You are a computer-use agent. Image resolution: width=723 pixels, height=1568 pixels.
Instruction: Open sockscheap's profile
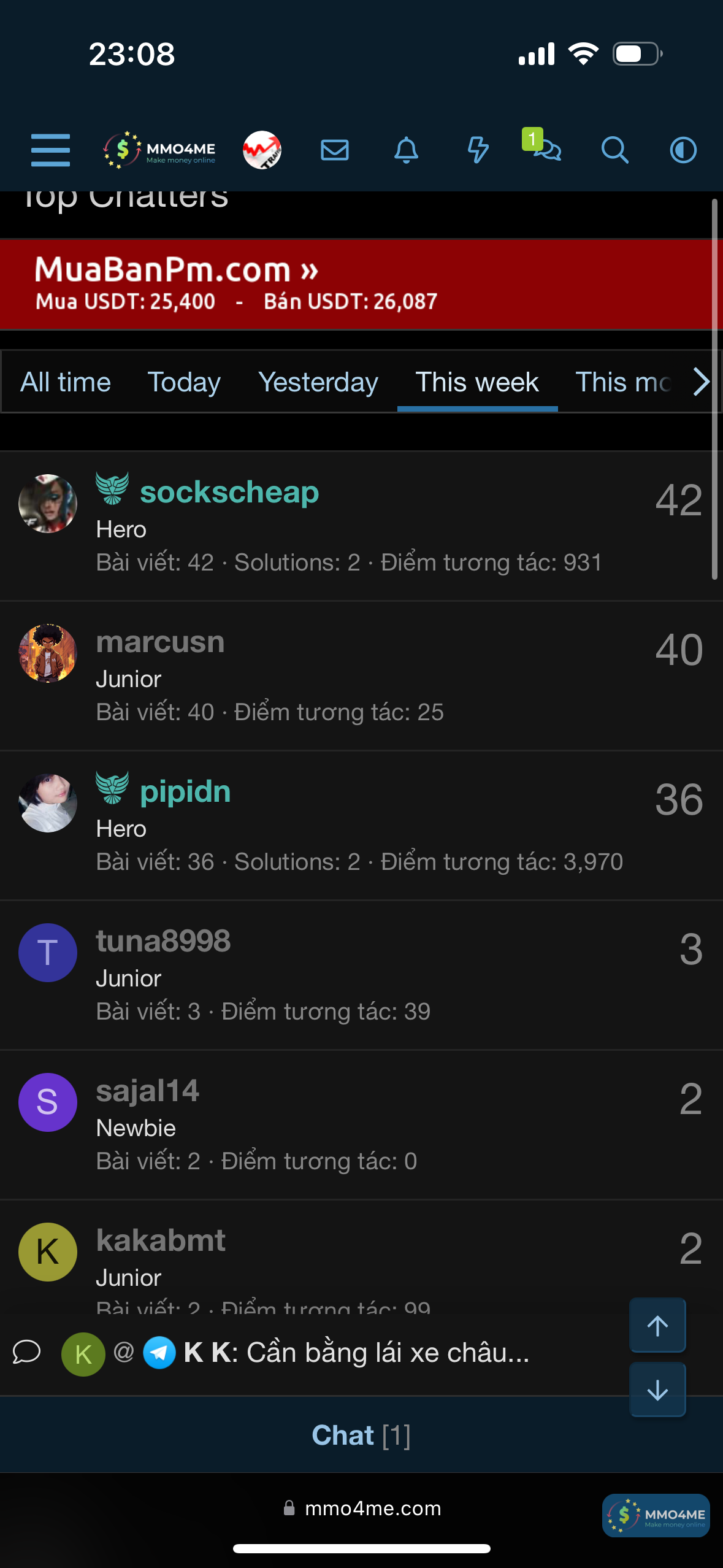[x=229, y=493]
